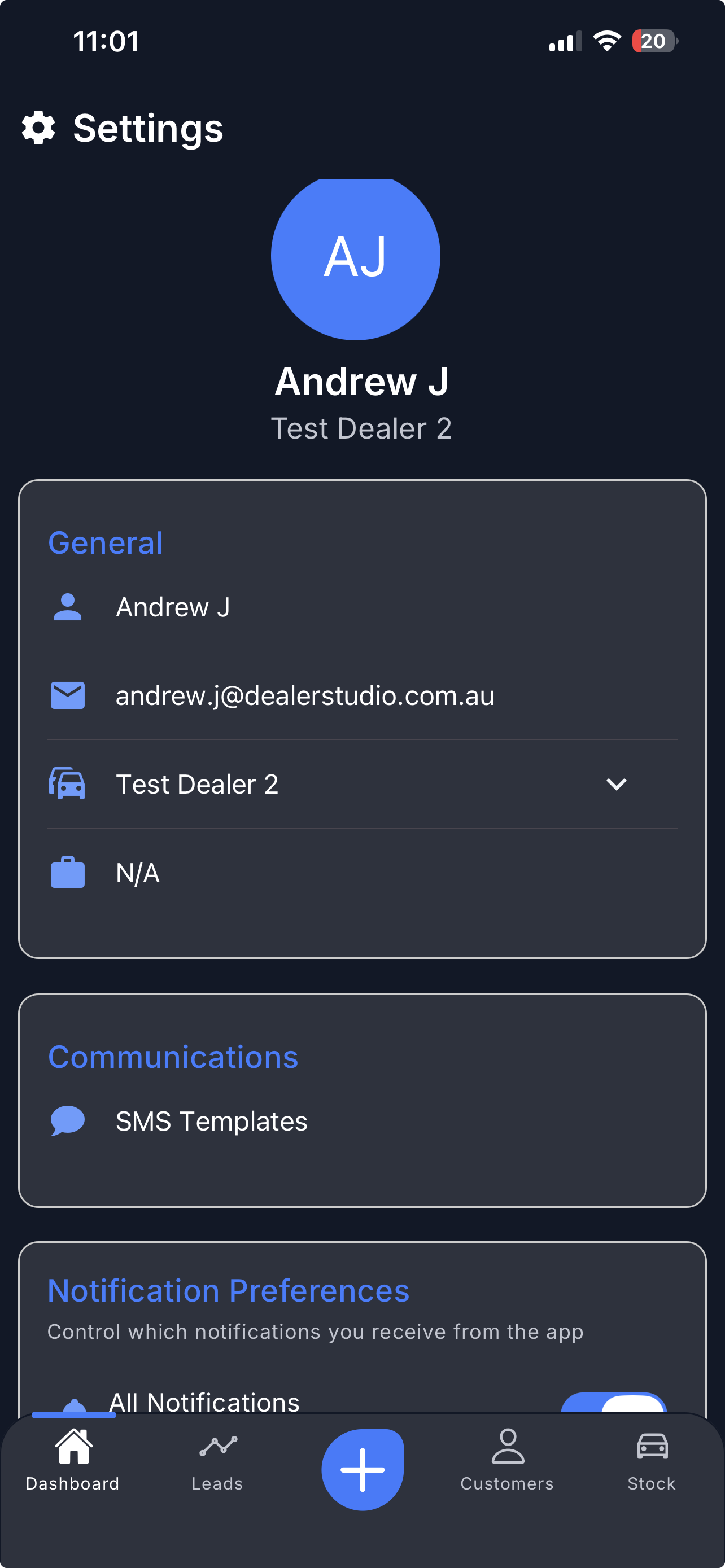The width and height of the screenshot is (725, 1568).
Task: Open the Stock tab
Action: 652,1460
